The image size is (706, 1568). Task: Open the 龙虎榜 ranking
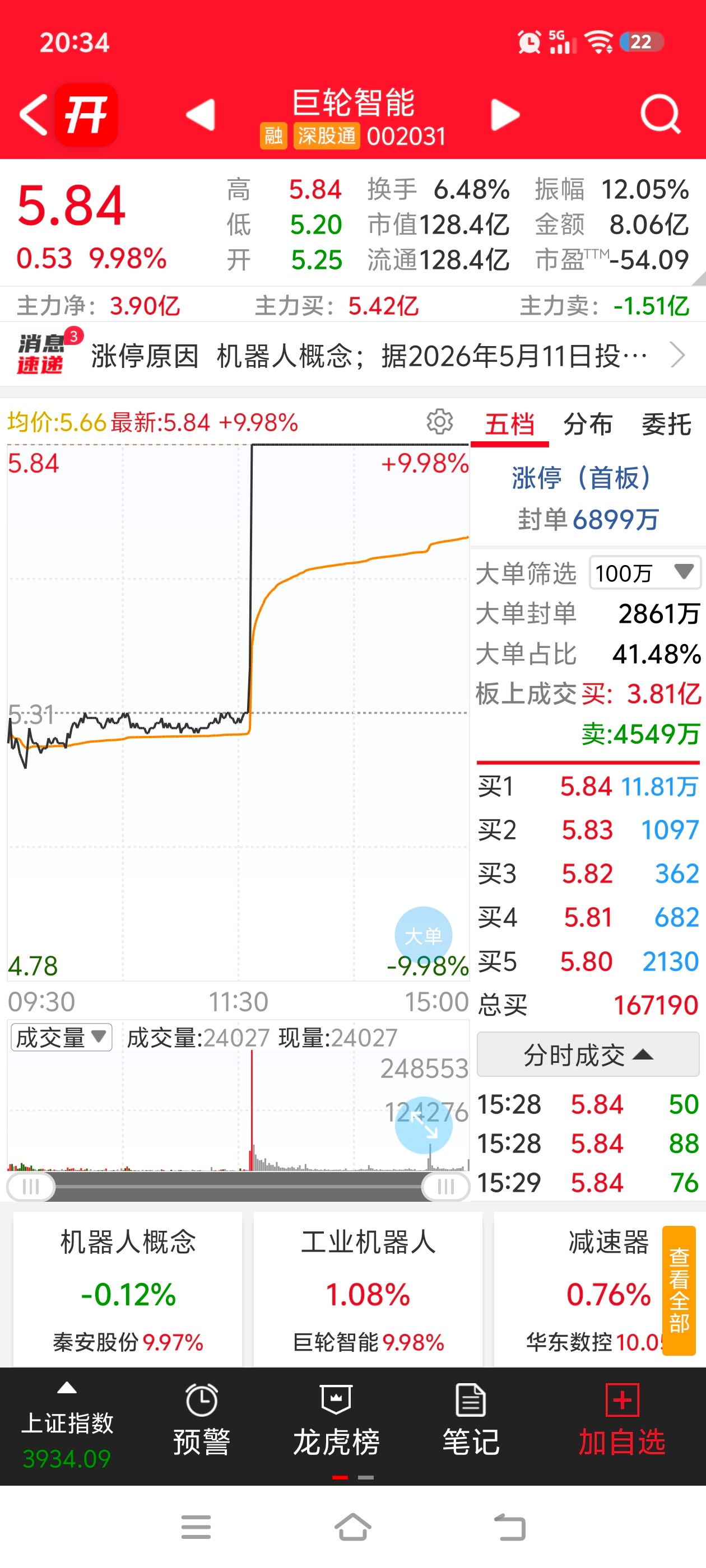336,1420
